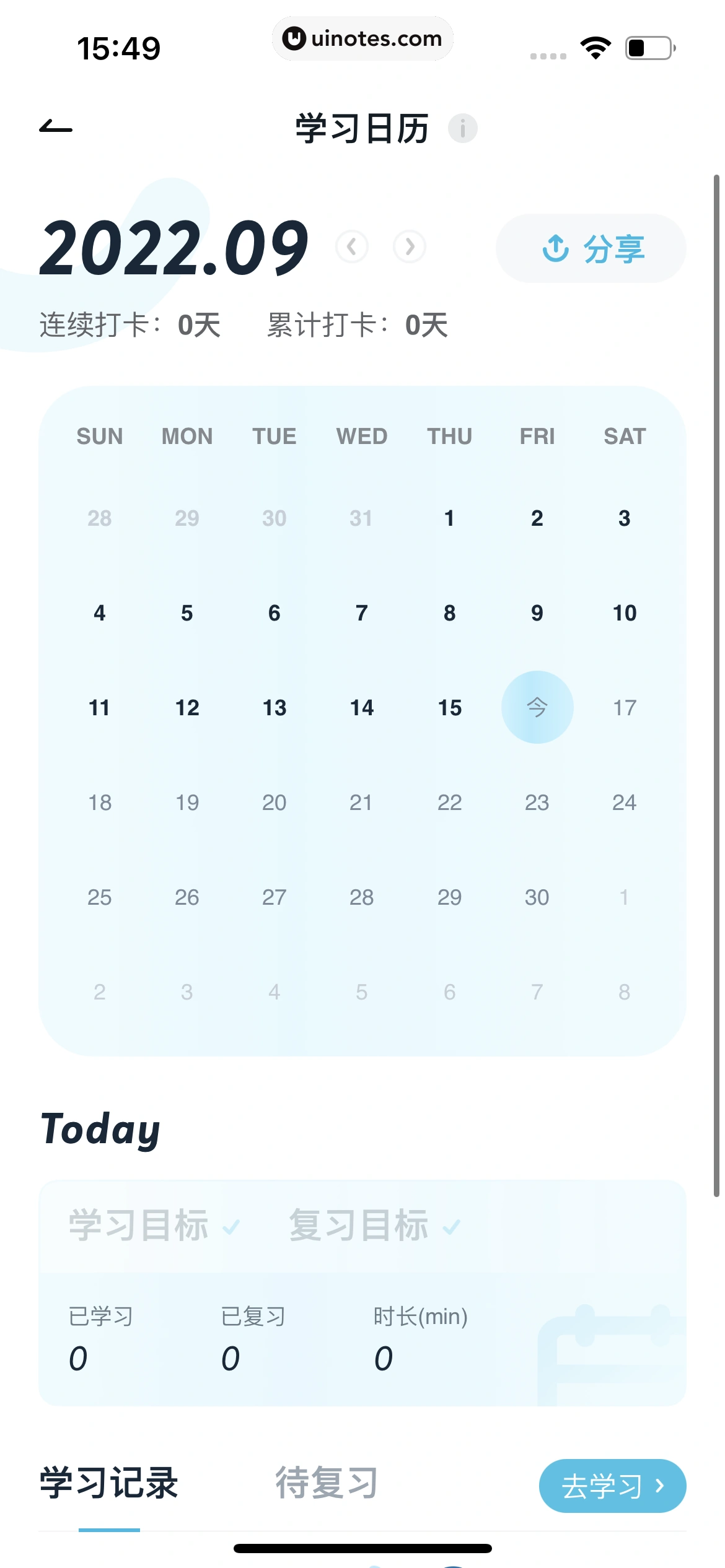
Task: Mark September 15 as checked in
Action: [x=449, y=707]
